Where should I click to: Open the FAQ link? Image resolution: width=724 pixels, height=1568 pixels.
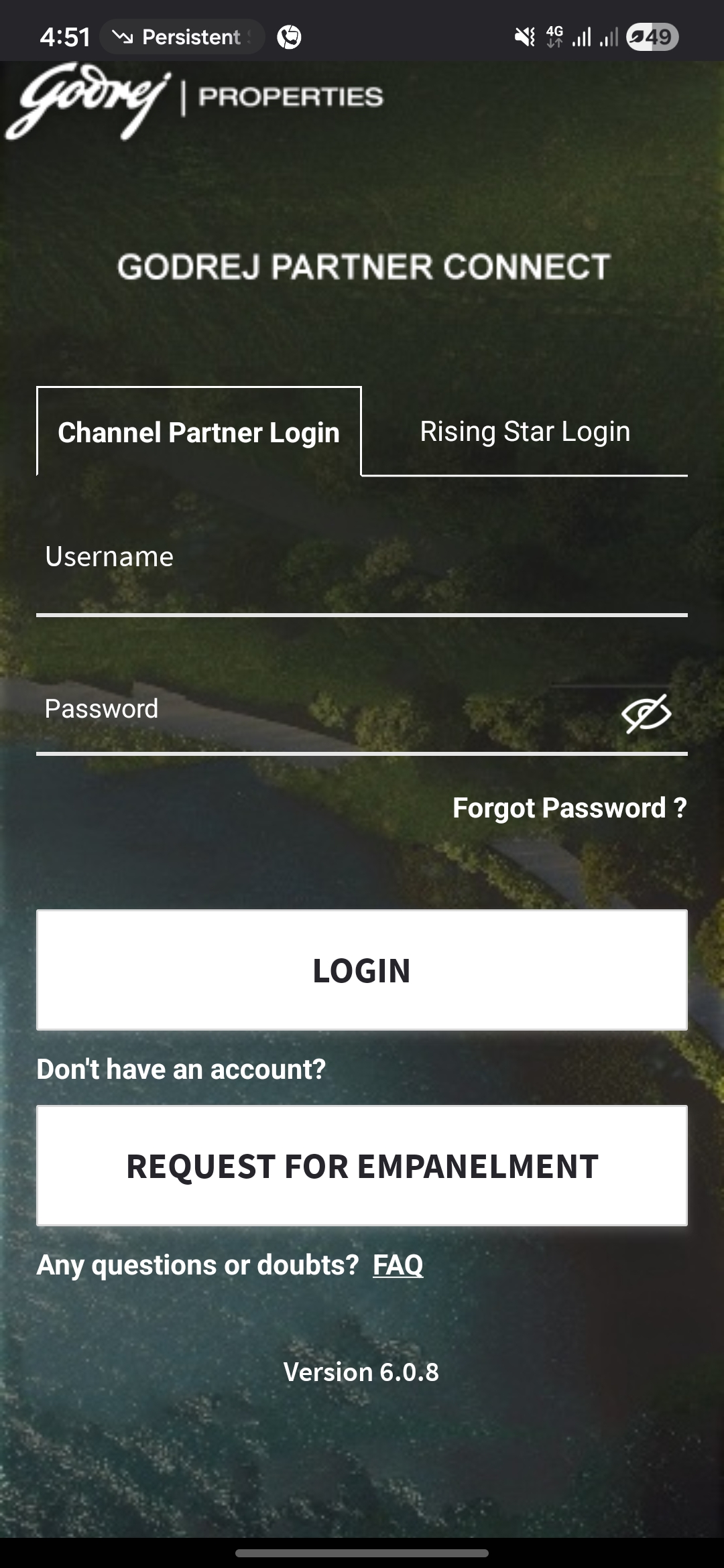(x=398, y=1265)
